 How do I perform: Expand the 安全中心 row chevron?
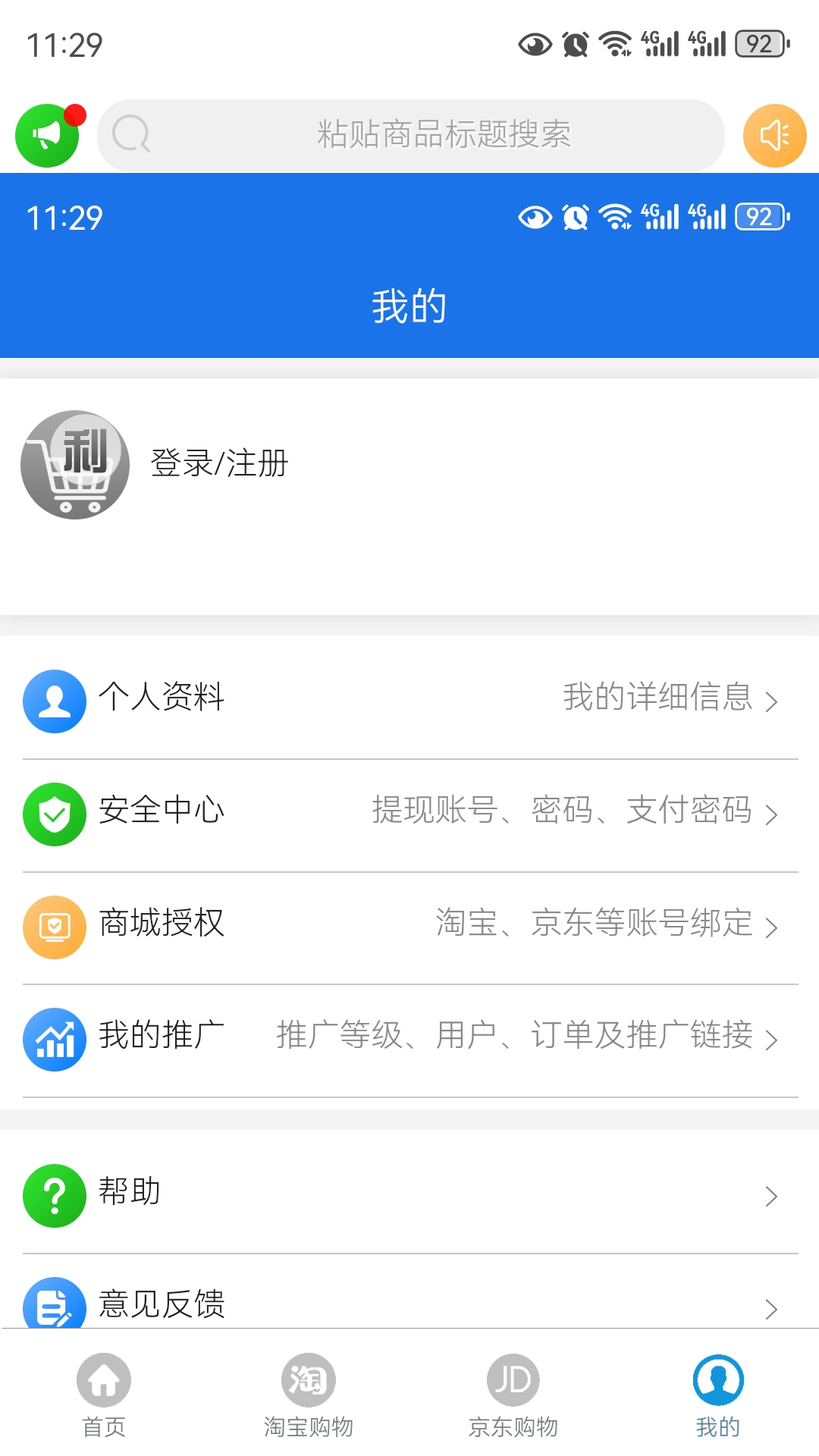(x=773, y=814)
